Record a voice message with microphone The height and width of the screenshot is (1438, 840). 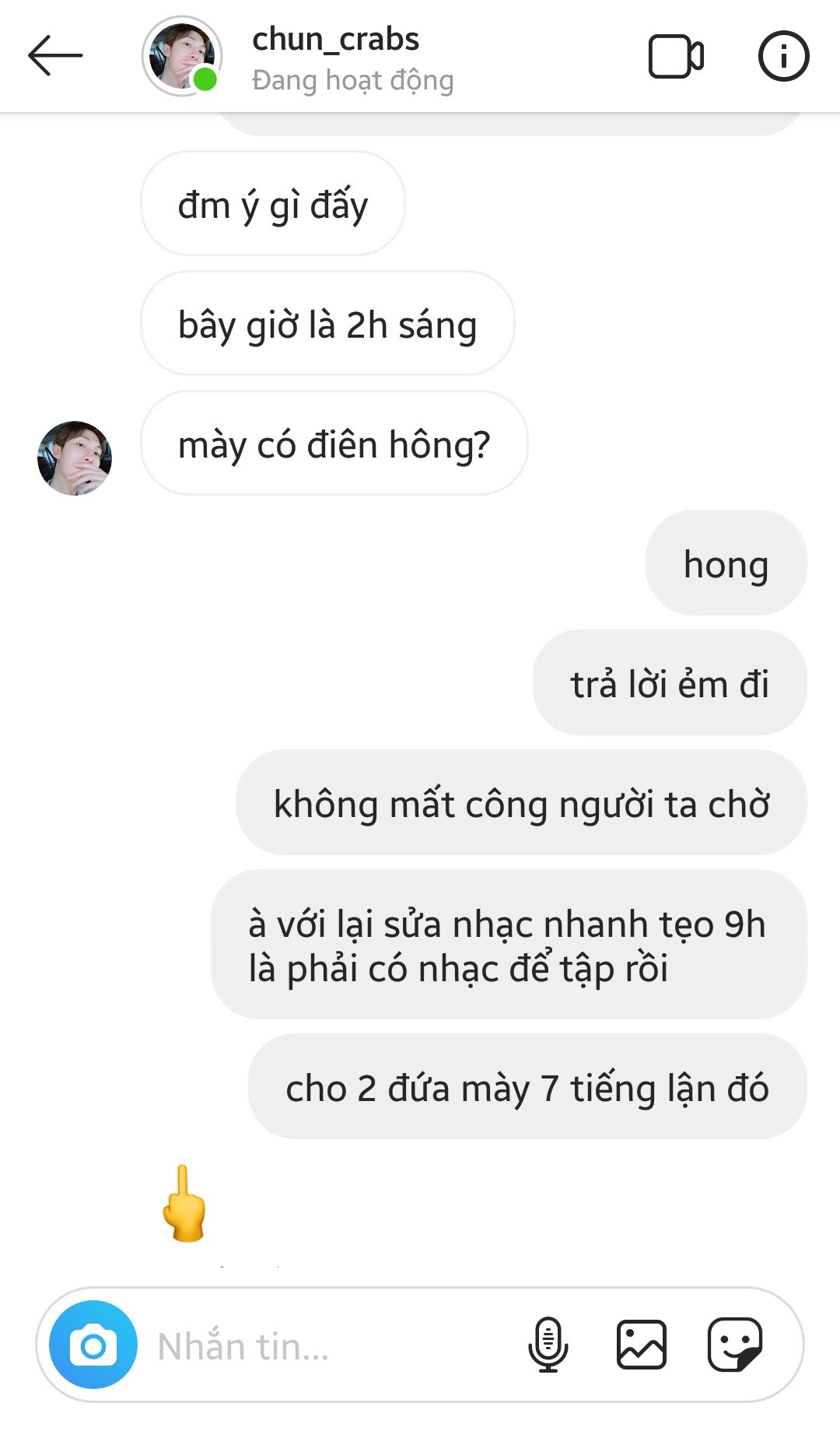click(x=548, y=1345)
